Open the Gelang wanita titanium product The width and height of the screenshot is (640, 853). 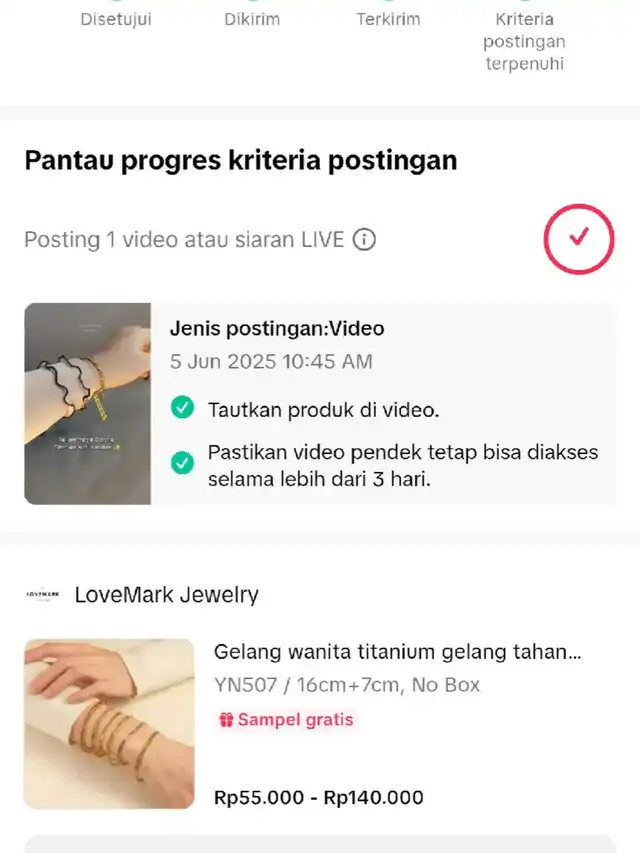click(x=397, y=653)
